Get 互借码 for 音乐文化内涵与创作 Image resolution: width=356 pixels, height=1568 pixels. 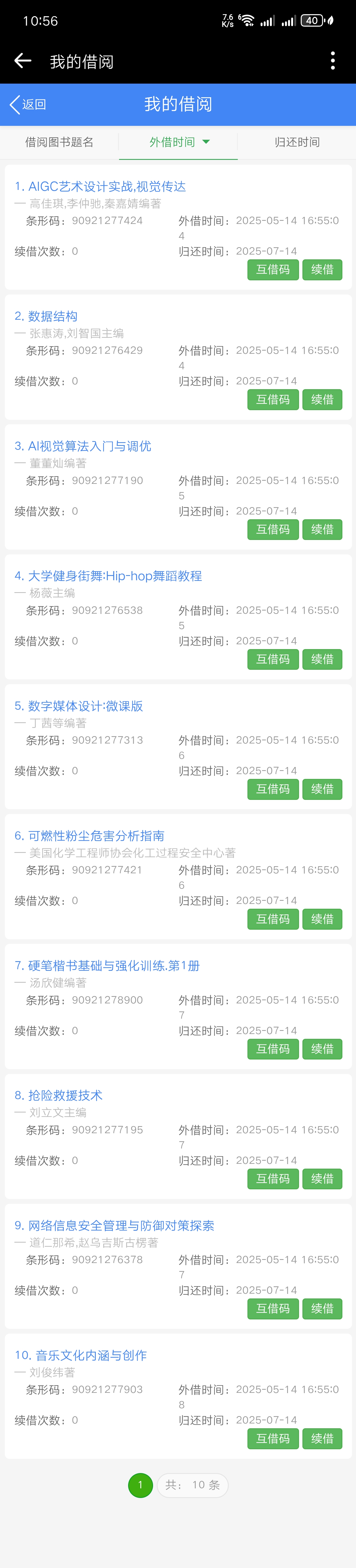[273, 1438]
